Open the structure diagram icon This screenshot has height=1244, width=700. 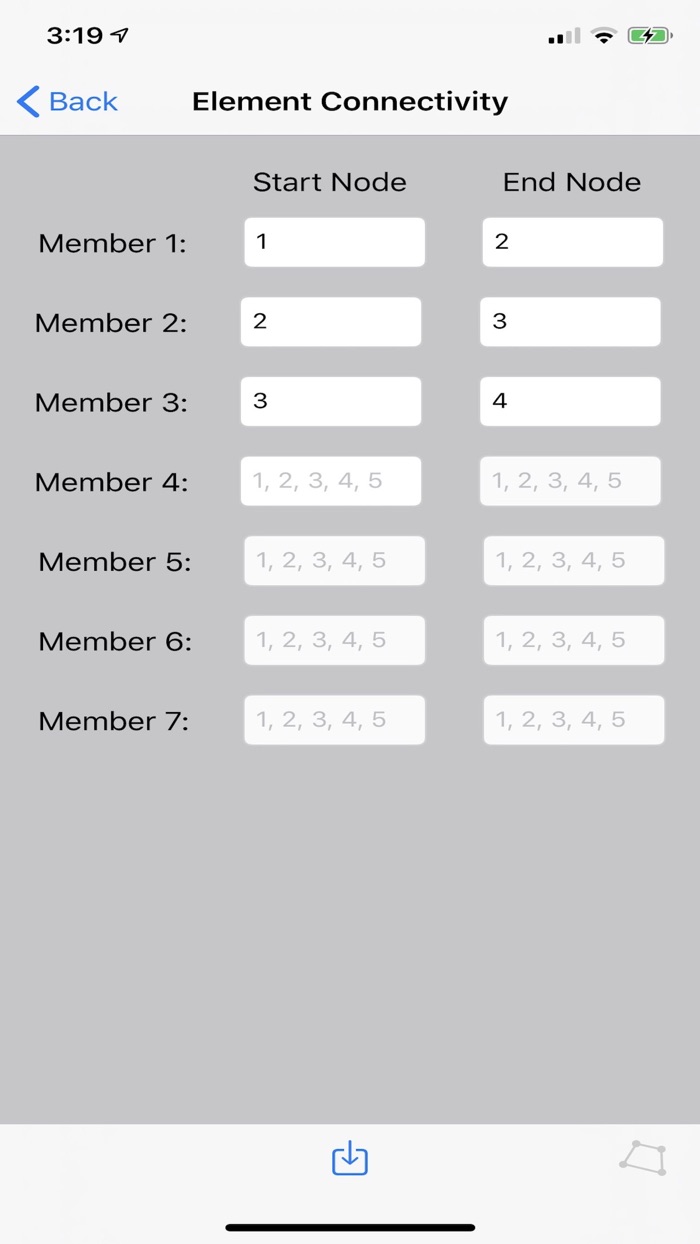[643, 1158]
